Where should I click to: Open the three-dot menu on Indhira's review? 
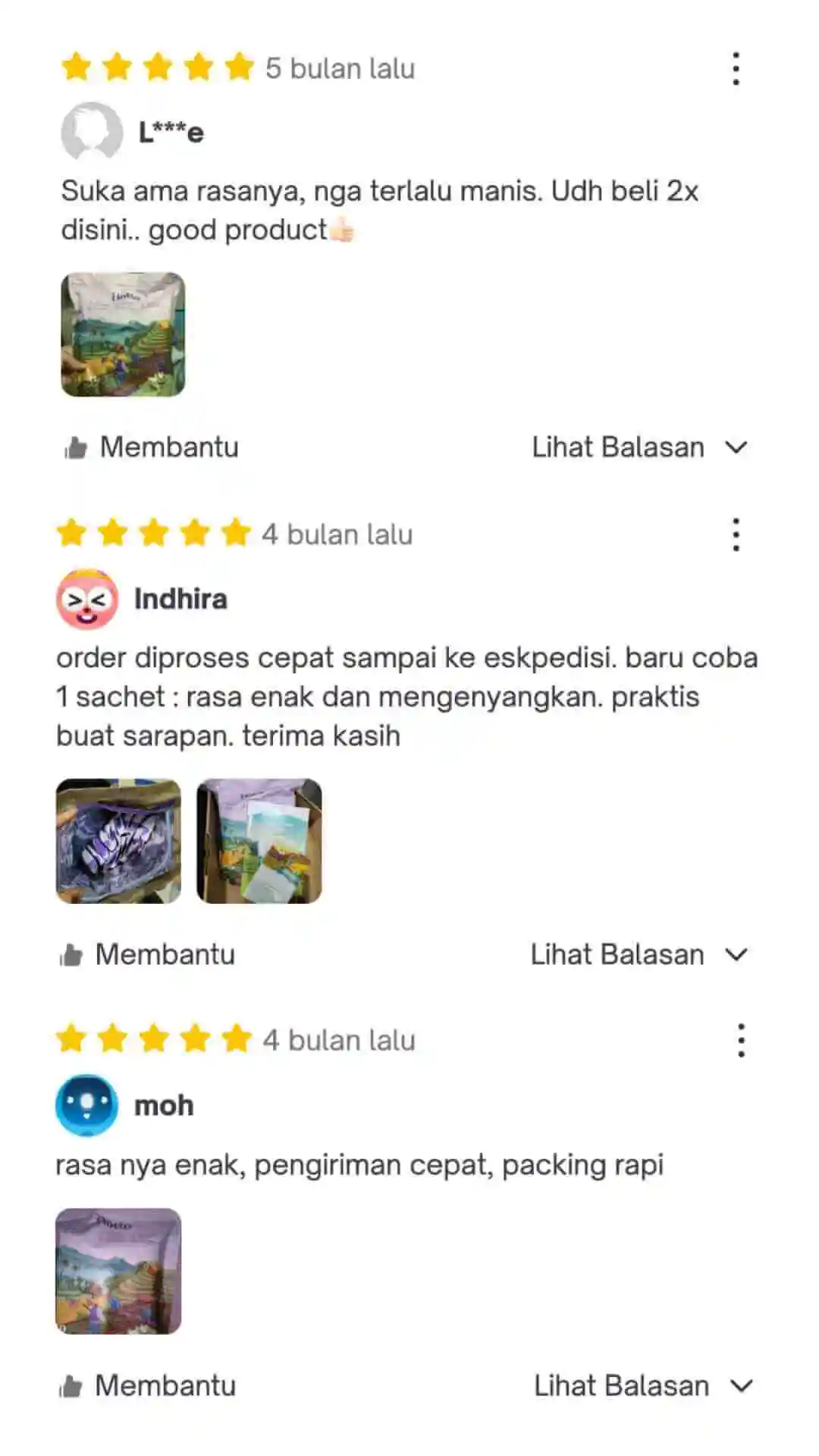734,533
